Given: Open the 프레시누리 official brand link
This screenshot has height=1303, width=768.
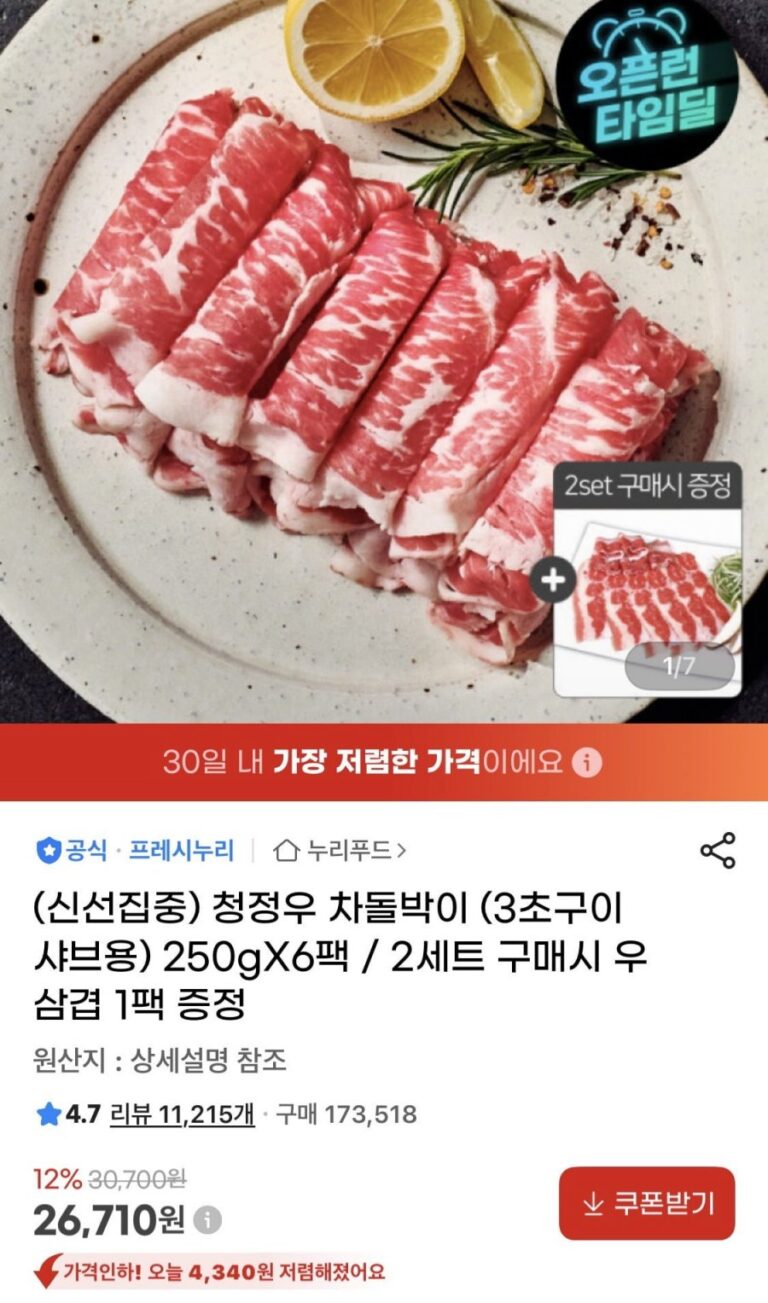Looking at the screenshot, I should (181, 851).
